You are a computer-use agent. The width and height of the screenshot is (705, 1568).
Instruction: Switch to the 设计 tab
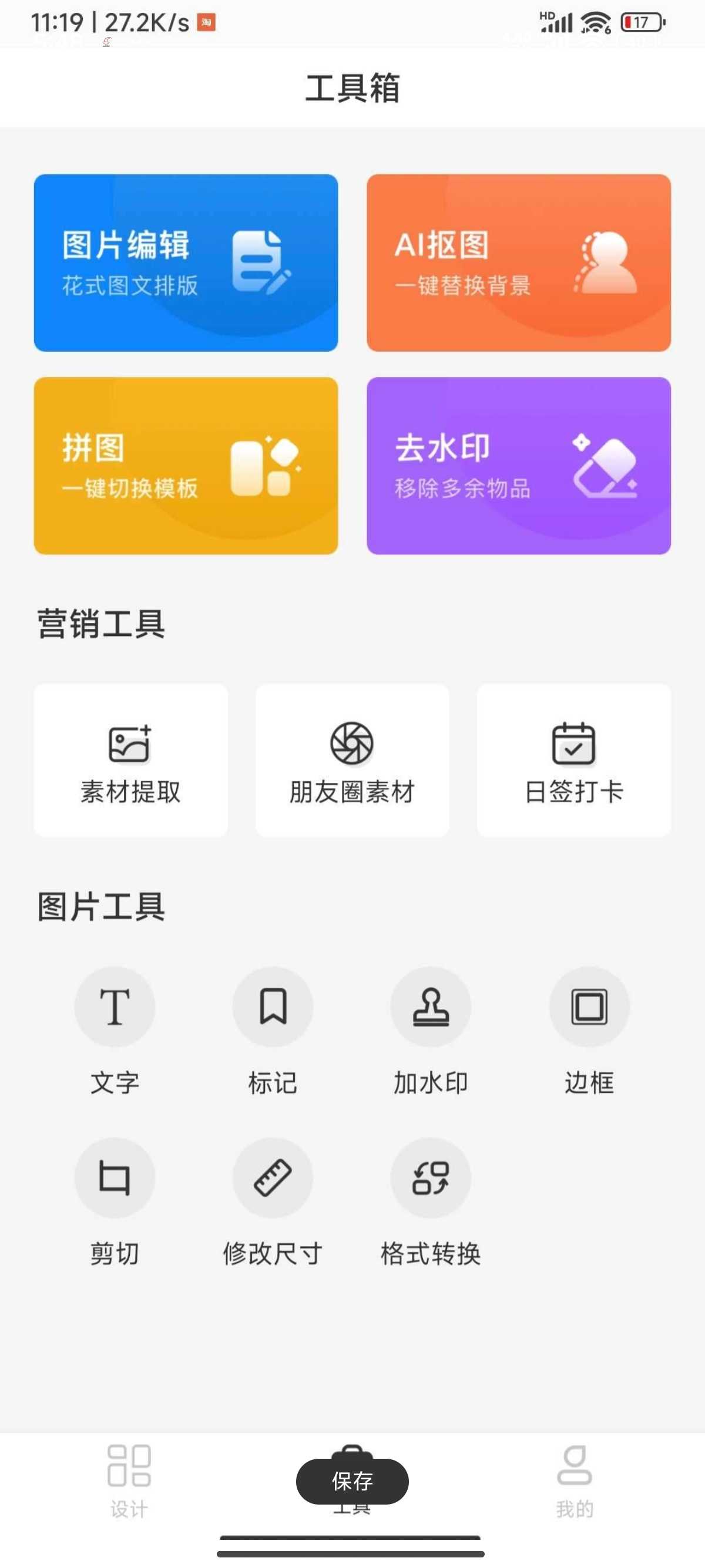pyautogui.click(x=129, y=1482)
